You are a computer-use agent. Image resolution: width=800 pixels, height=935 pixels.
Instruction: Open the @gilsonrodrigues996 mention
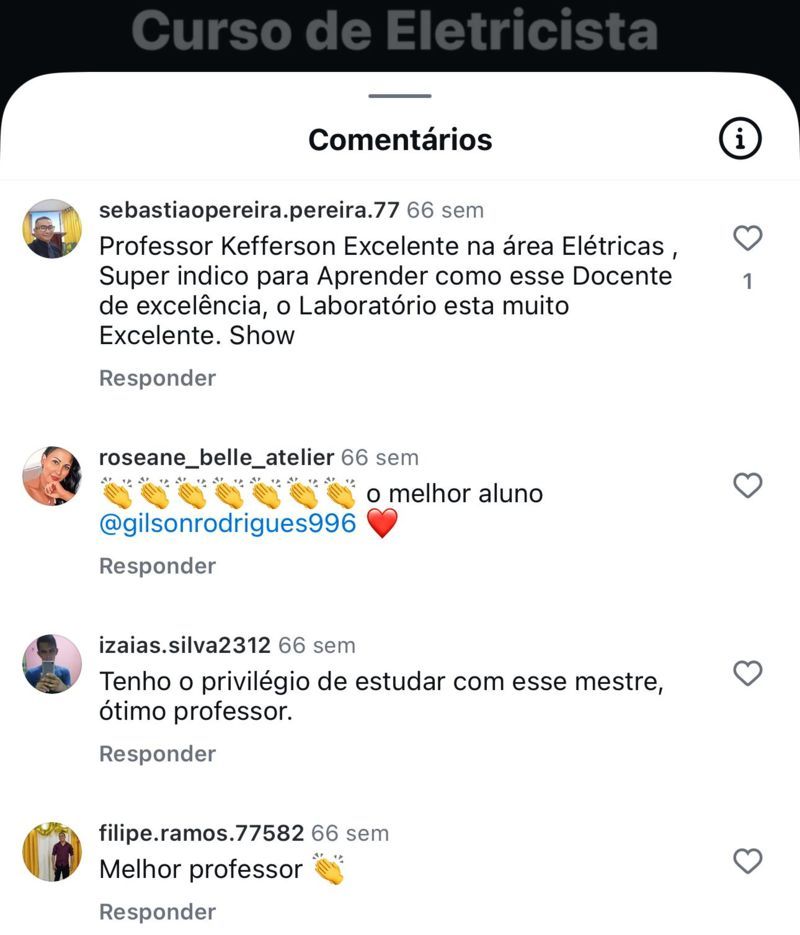pos(228,523)
